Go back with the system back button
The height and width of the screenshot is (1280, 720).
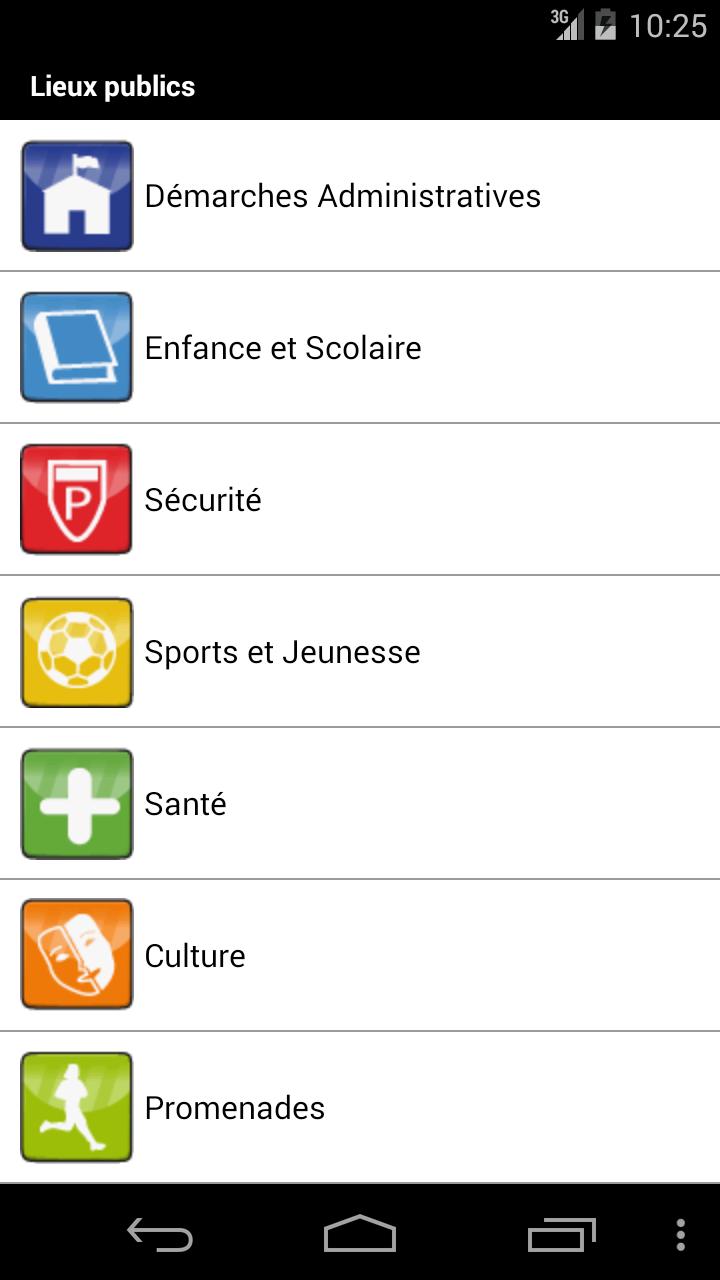[x=160, y=1235]
